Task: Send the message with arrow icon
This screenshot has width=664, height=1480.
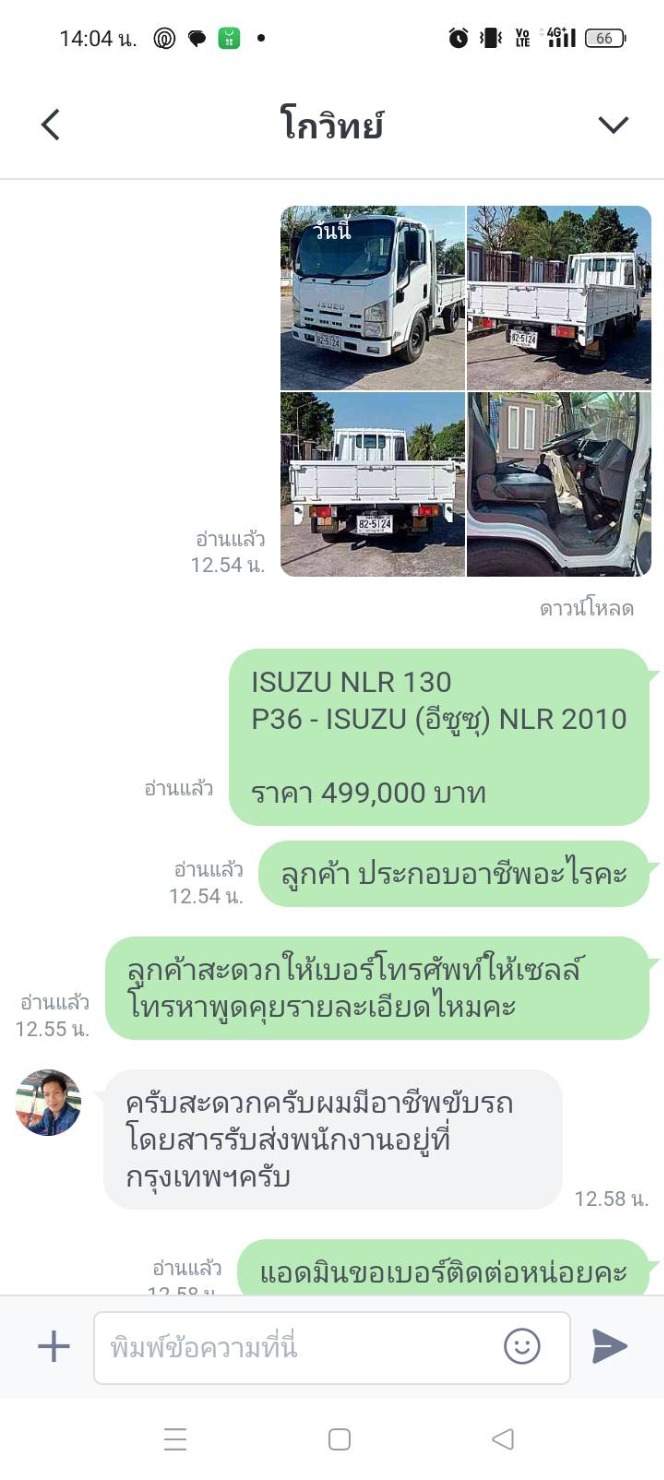Action: pos(609,1346)
